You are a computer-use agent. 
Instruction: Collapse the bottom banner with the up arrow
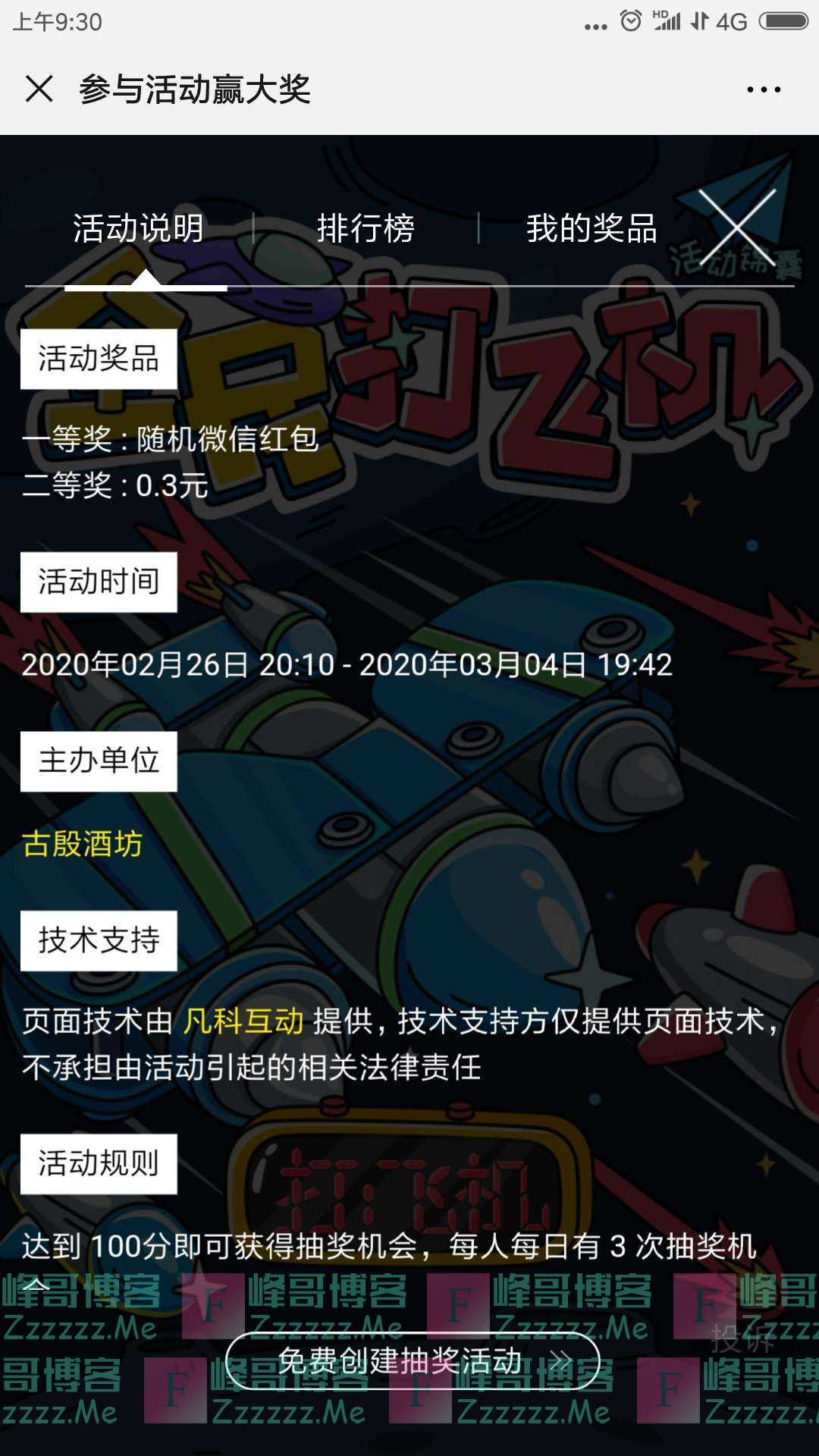pyautogui.click(x=36, y=1285)
